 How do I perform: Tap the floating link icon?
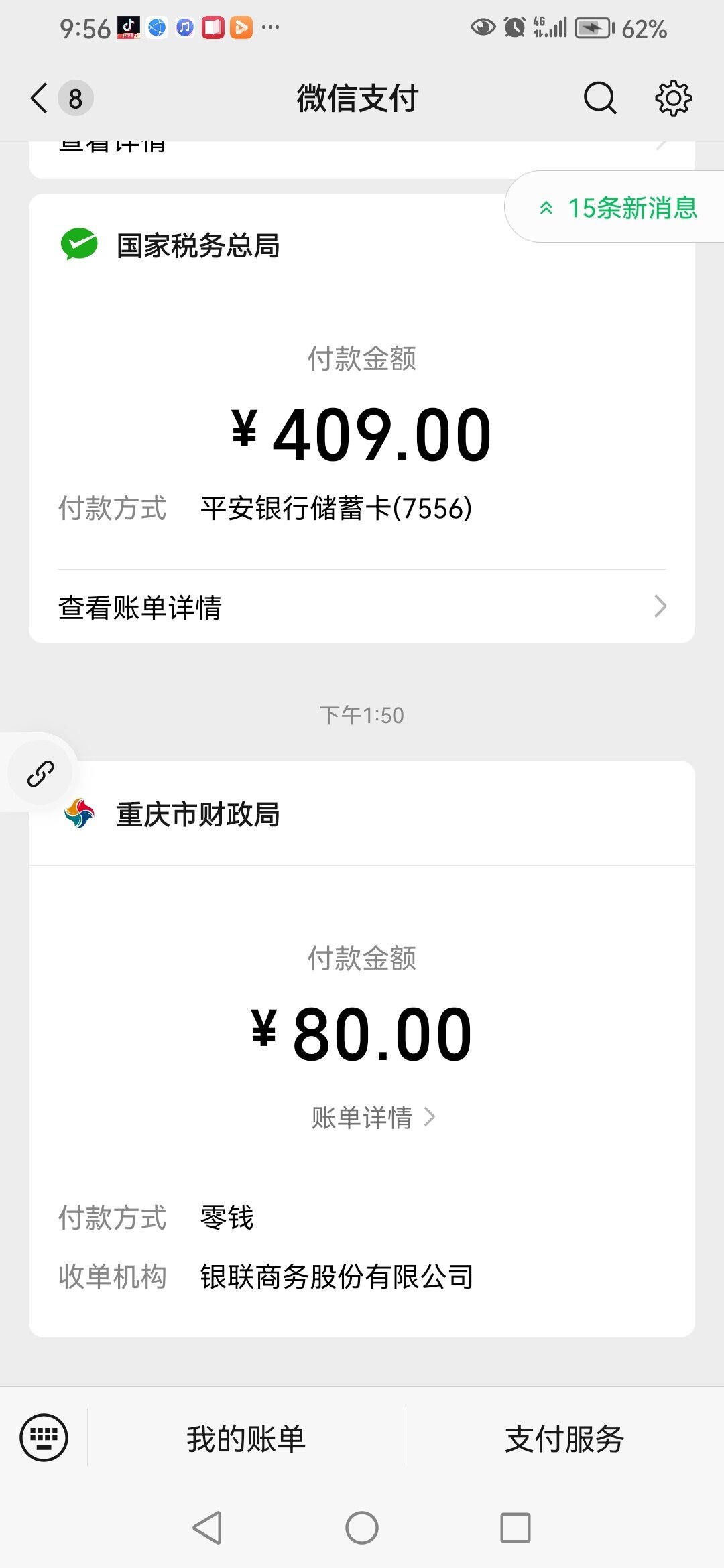point(40,773)
